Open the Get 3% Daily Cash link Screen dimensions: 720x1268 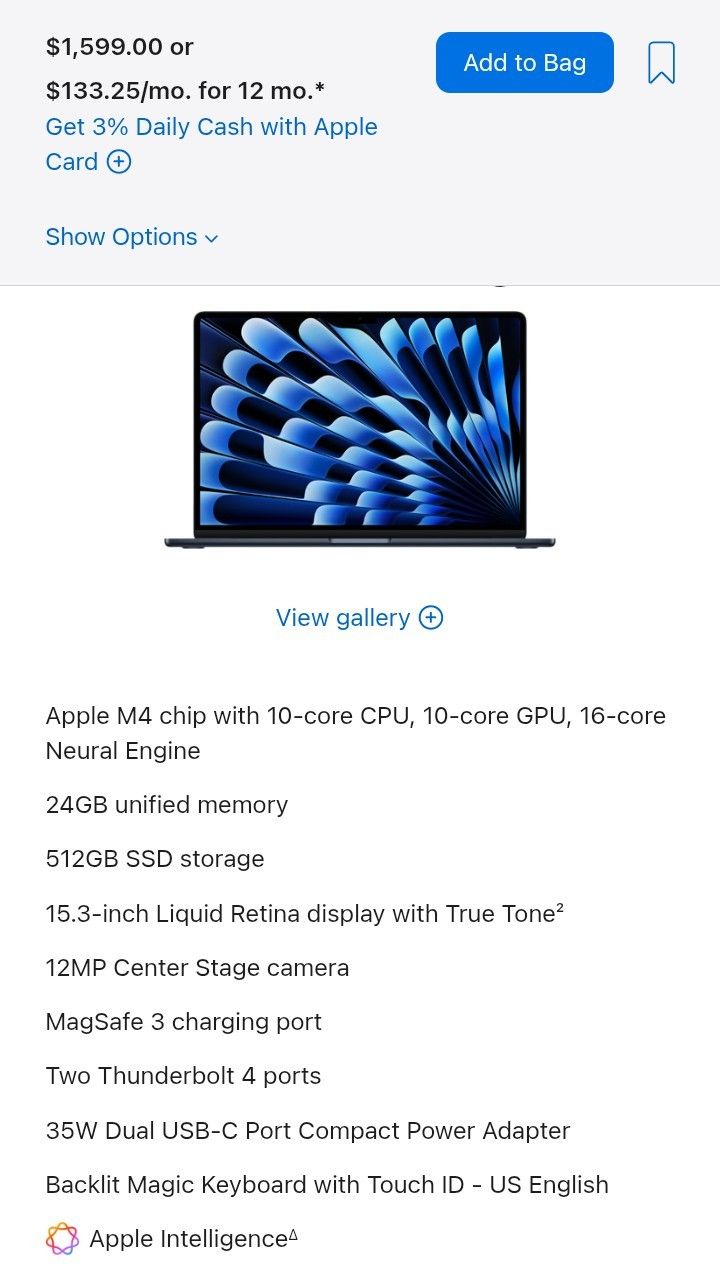coord(211,127)
